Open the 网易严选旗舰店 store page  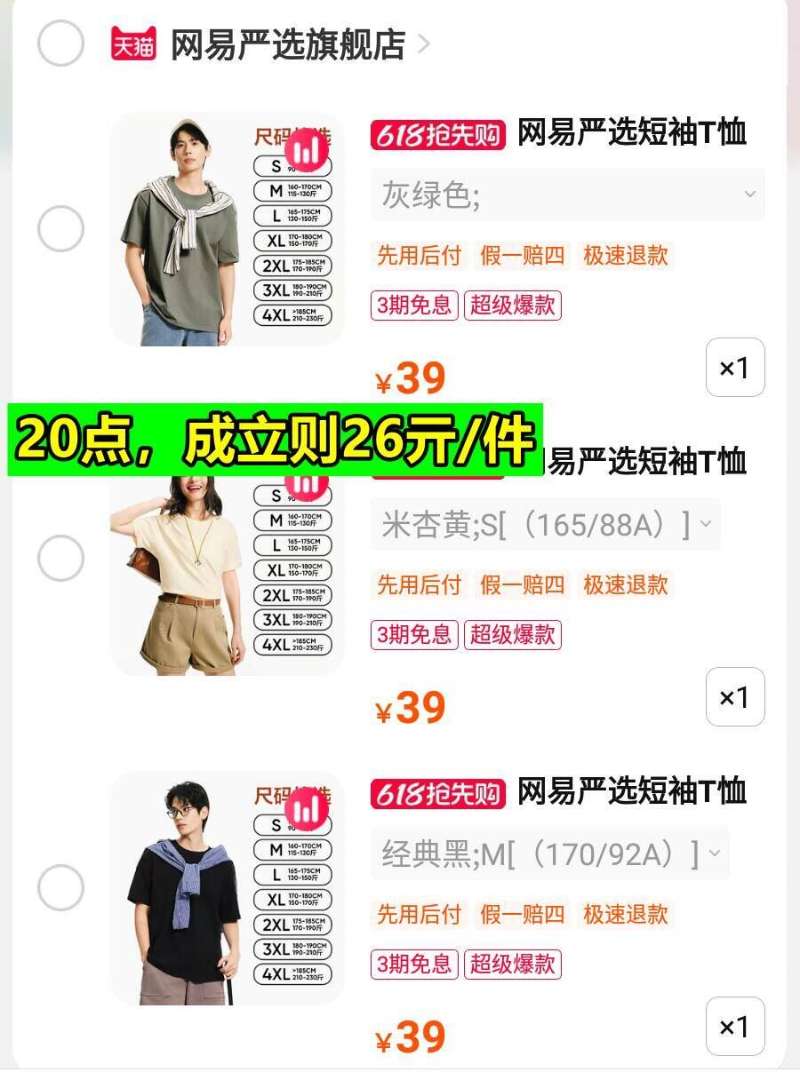(288, 45)
